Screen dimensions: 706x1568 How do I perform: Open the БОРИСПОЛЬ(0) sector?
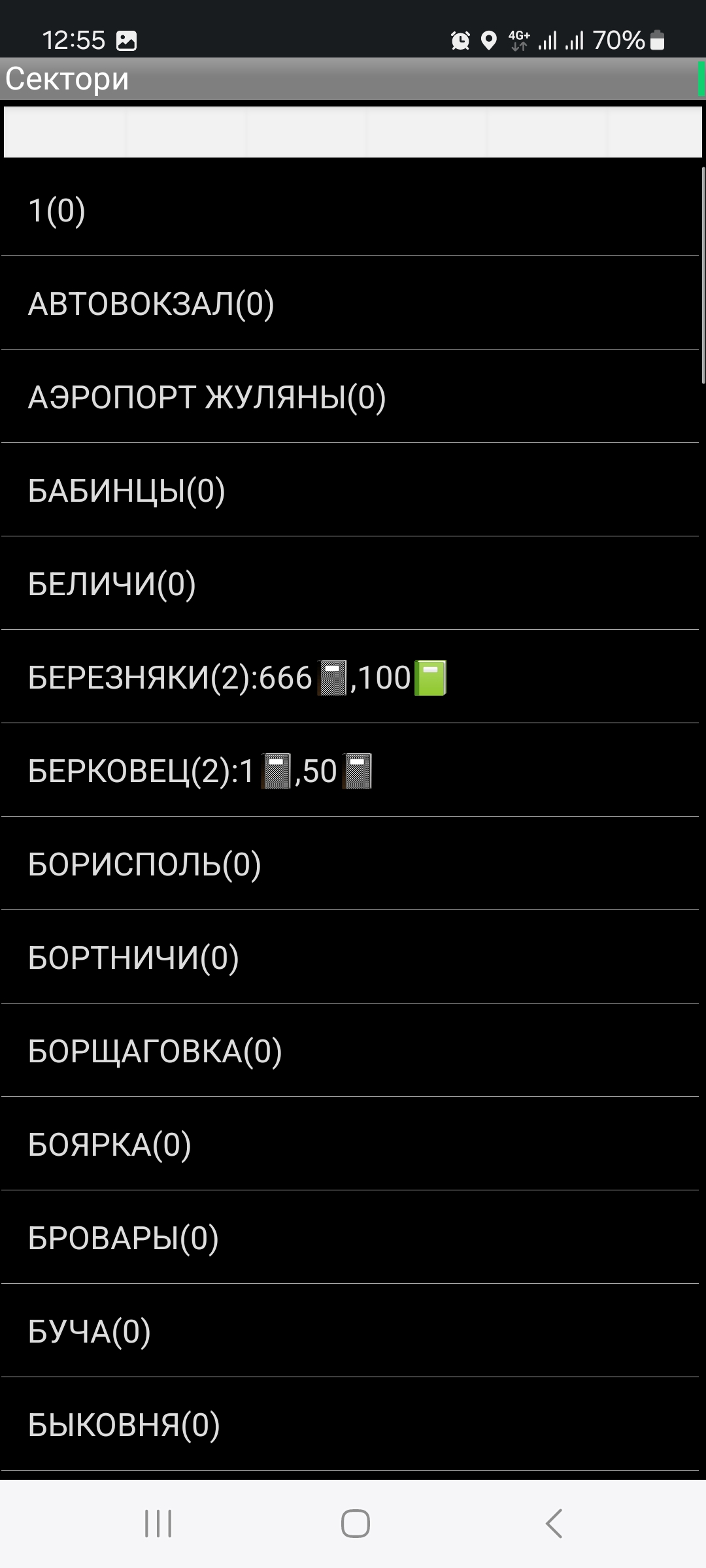tap(350, 864)
